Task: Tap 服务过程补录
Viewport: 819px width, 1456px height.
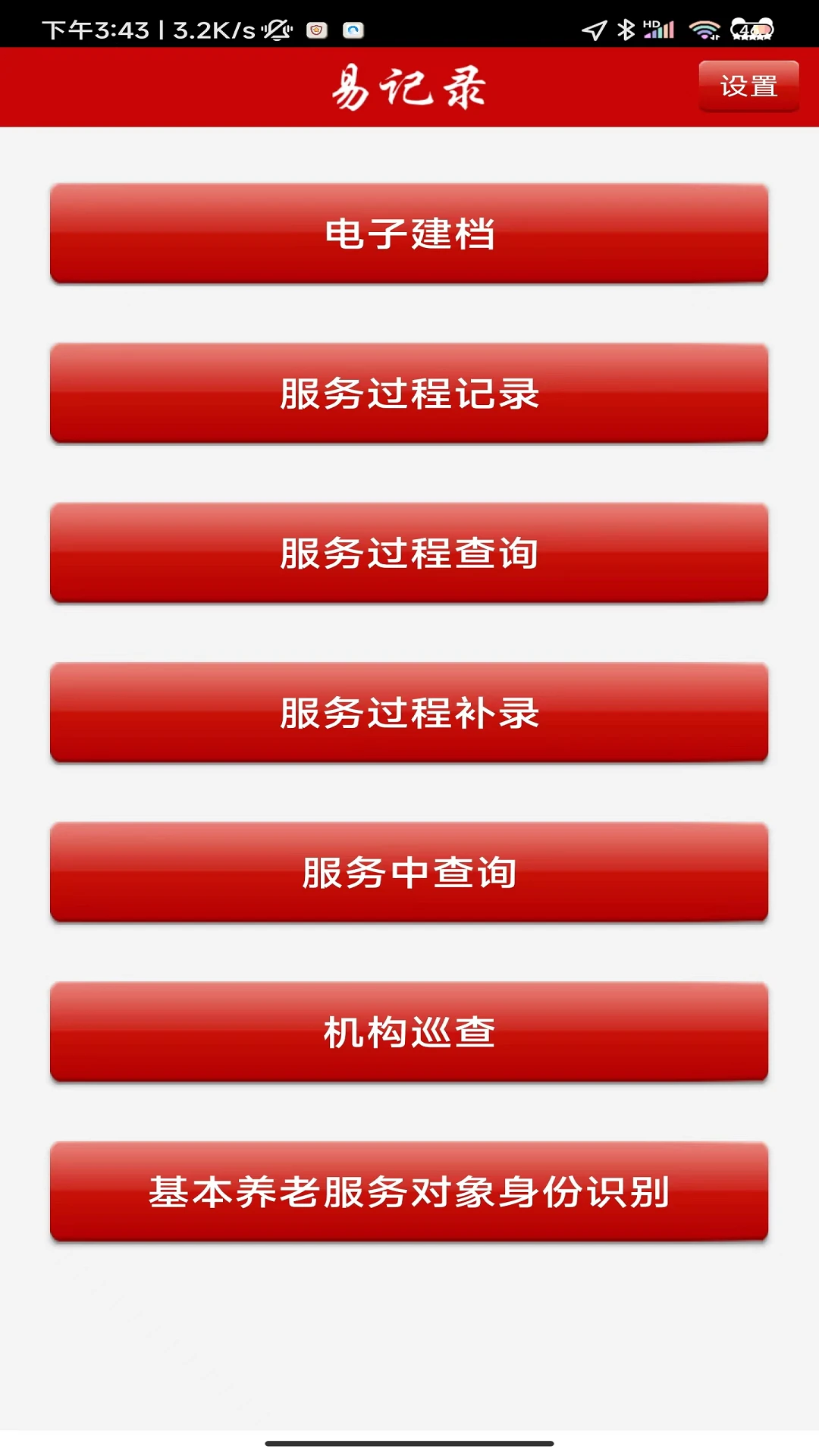Action: [x=409, y=711]
